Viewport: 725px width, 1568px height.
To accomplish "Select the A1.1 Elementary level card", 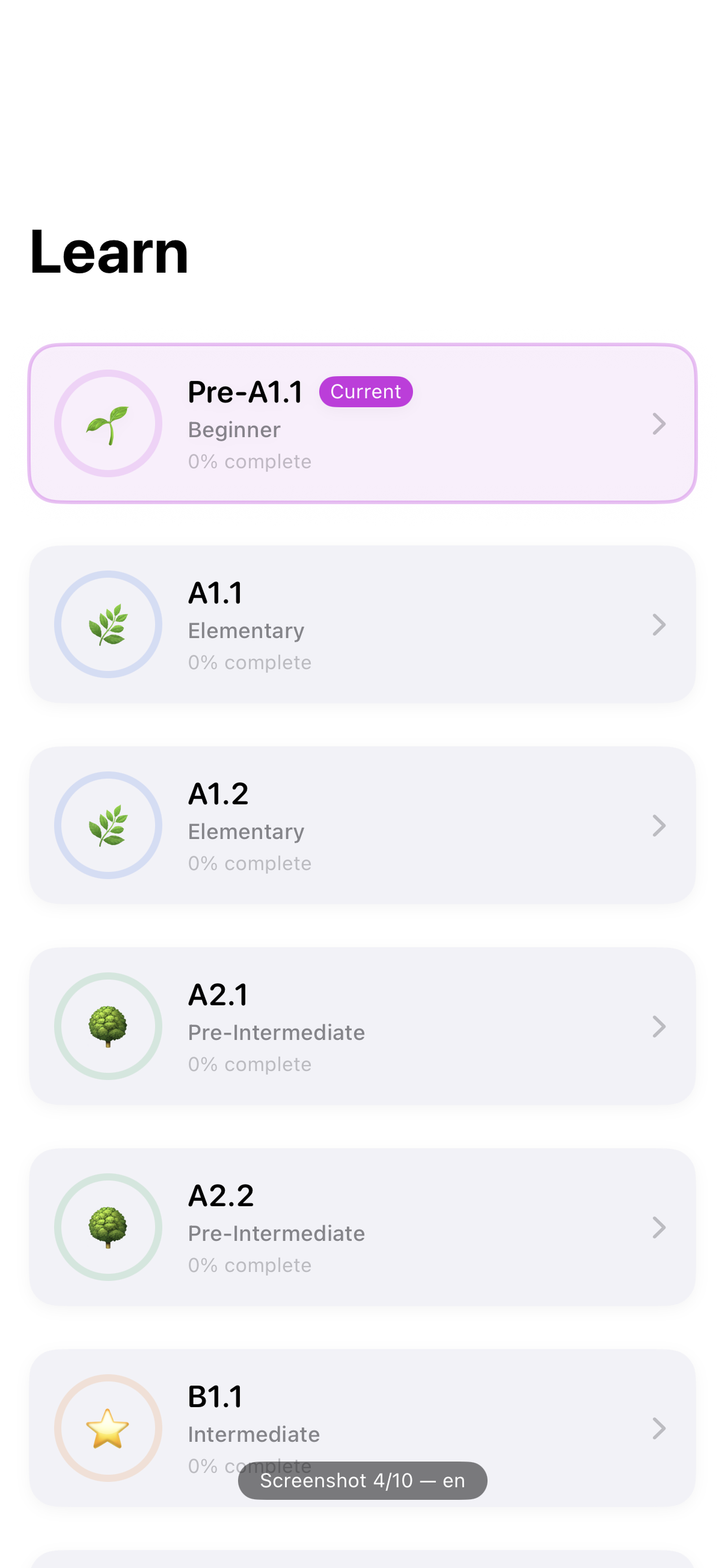I will click(x=362, y=624).
